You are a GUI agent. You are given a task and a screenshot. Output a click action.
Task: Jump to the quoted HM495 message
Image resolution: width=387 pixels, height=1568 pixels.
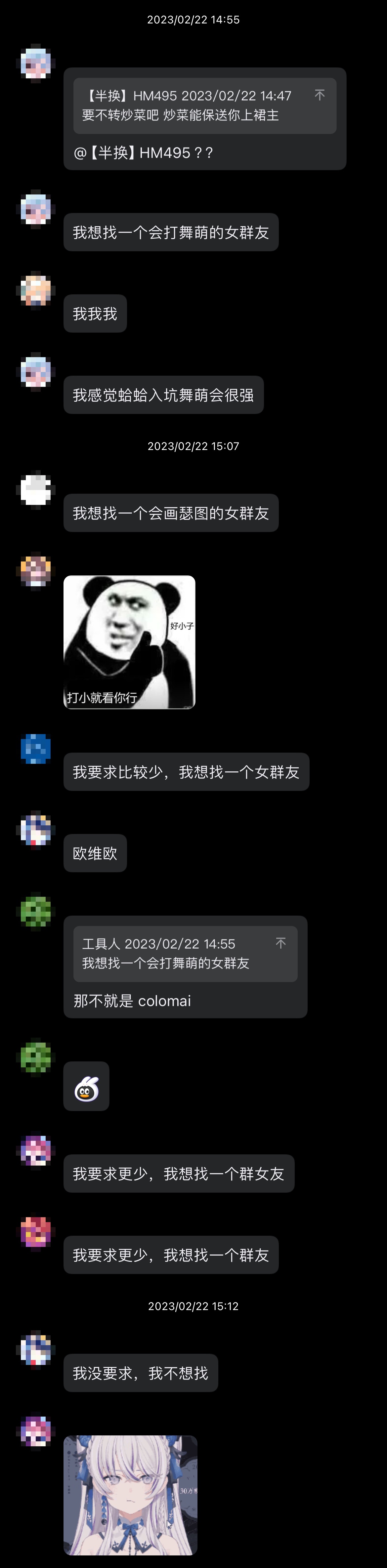click(320, 95)
